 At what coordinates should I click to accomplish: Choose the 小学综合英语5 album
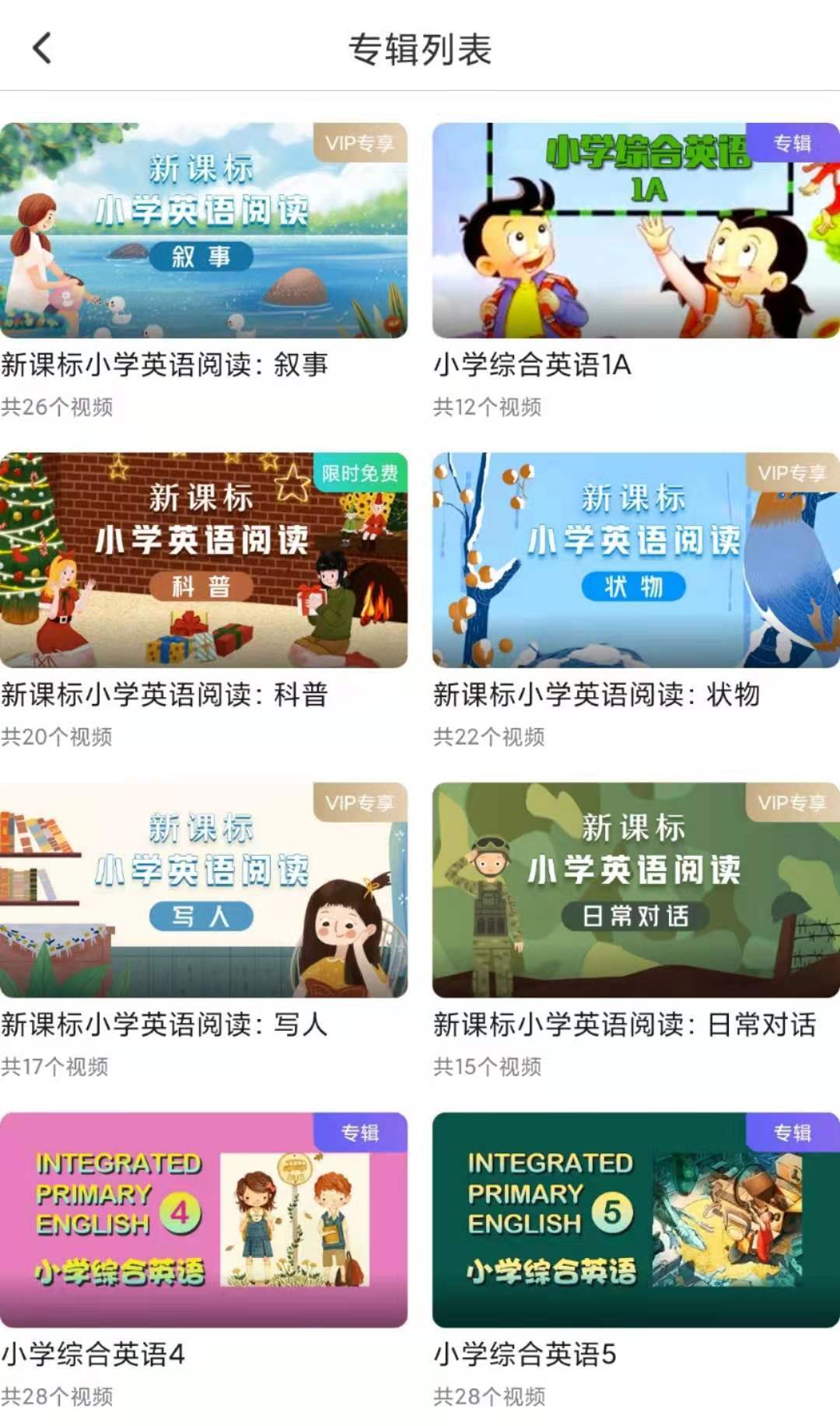[x=635, y=1220]
